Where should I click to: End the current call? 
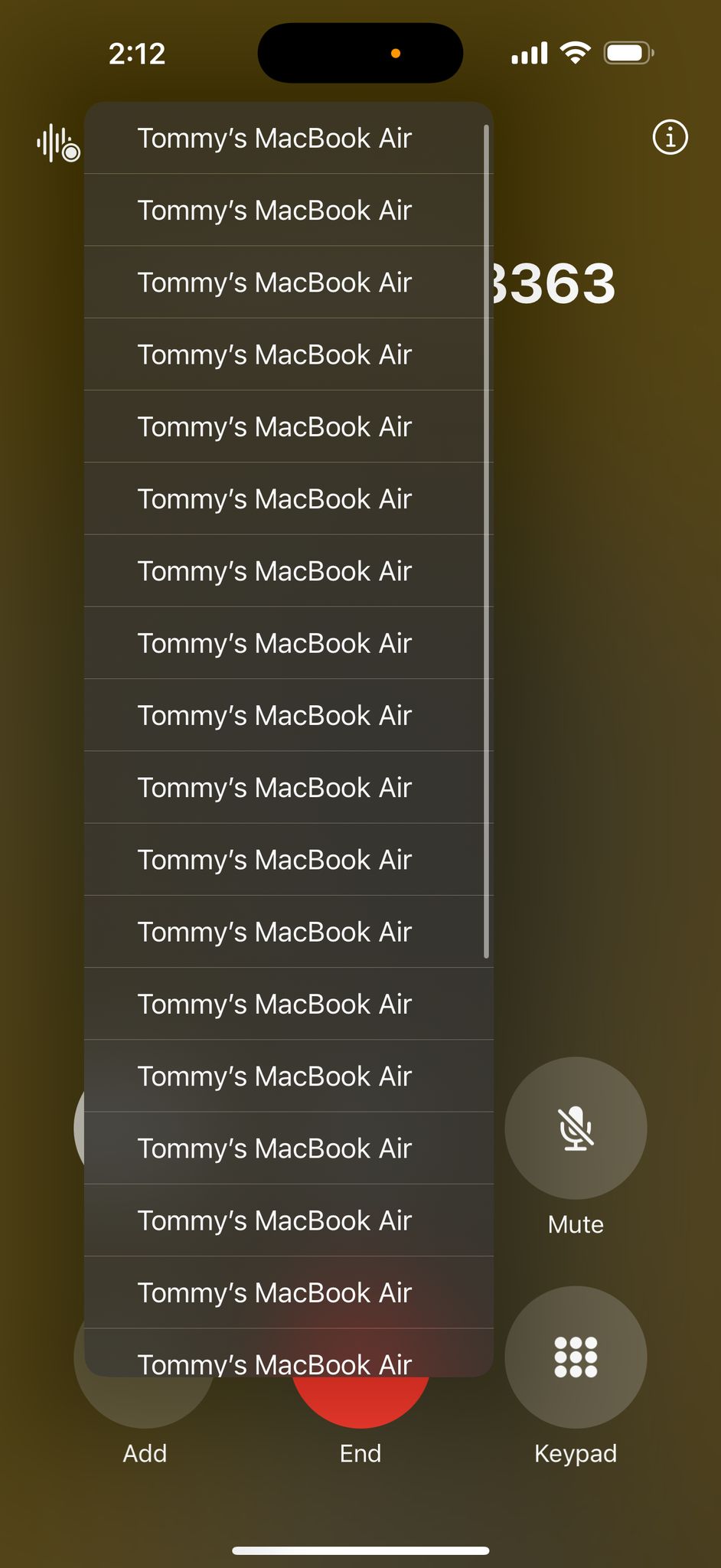coord(360,1403)
